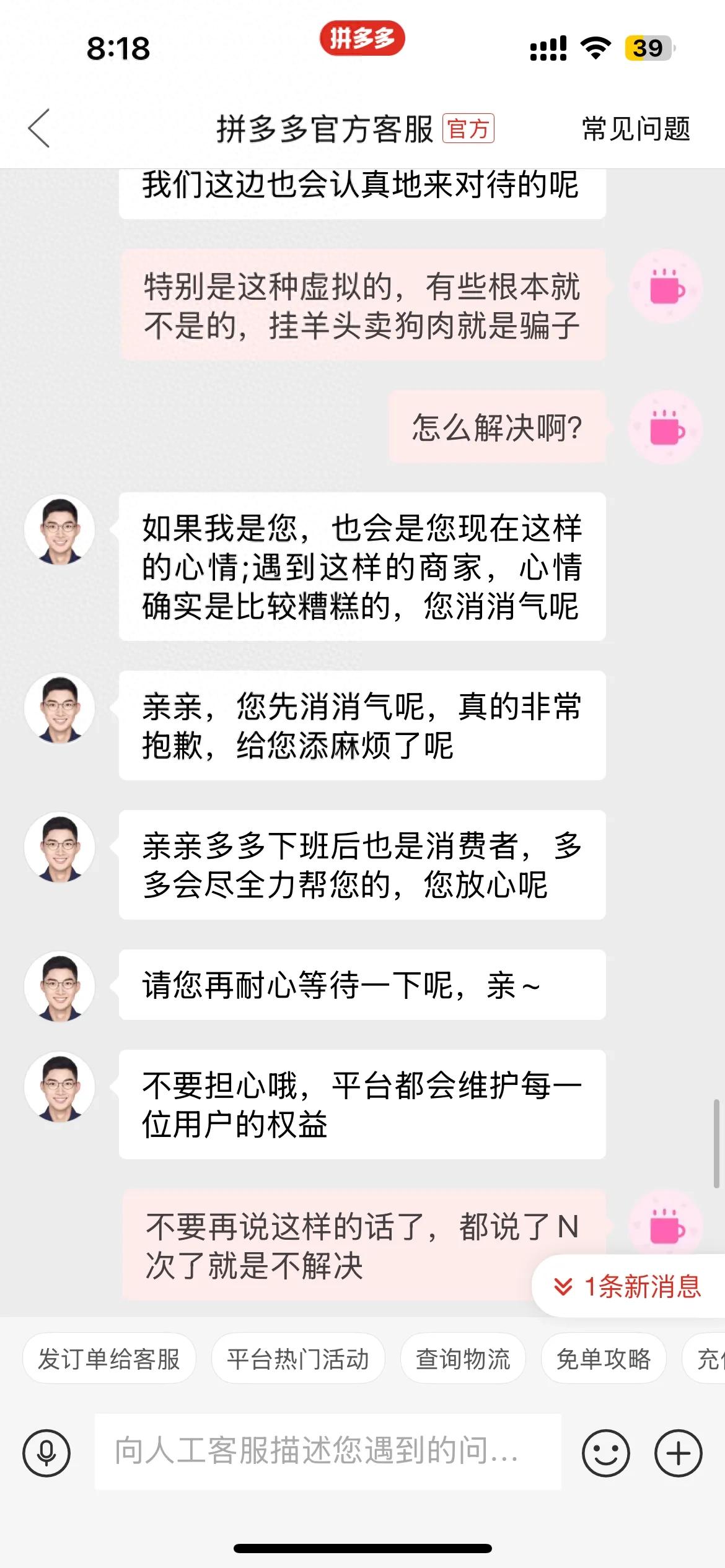Tap 查询物流 to check logistics
Screen dimensions: 725x1568
point(463,1357)
